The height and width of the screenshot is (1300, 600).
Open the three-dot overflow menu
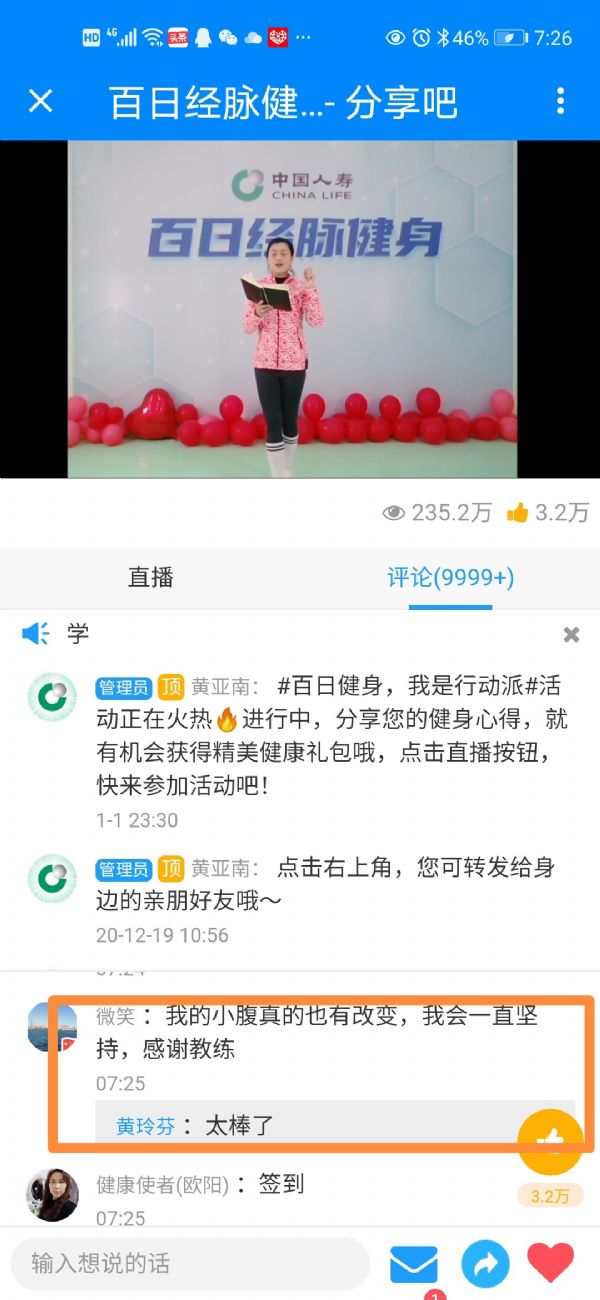(x=560, y=101)
